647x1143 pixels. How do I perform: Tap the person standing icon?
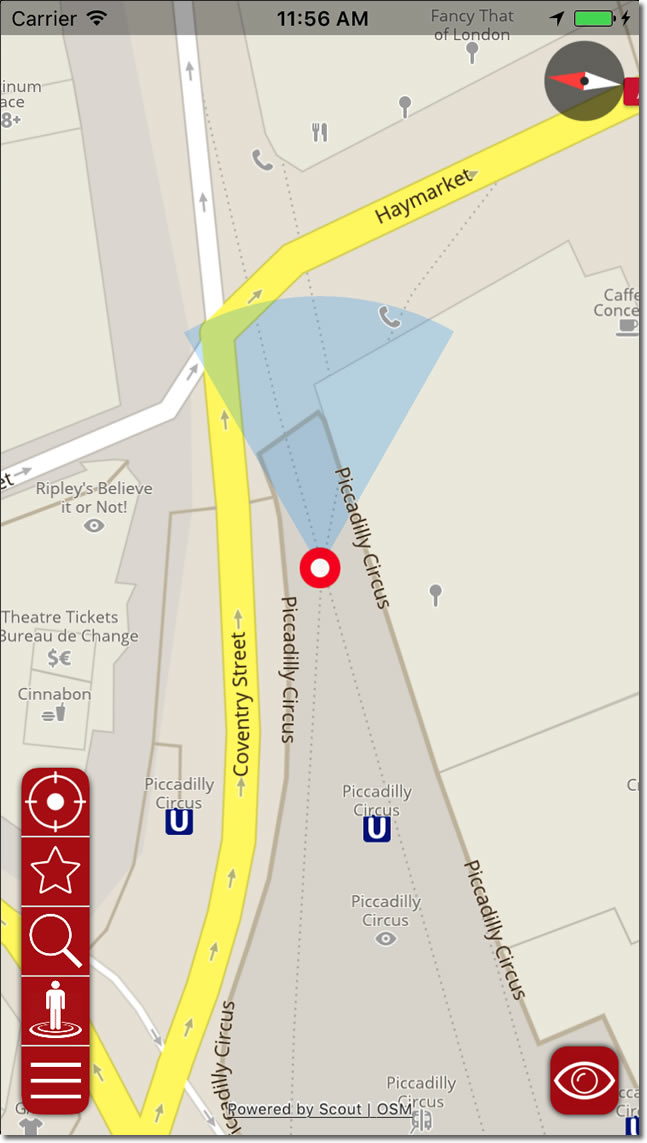[x=55, y=1009]
